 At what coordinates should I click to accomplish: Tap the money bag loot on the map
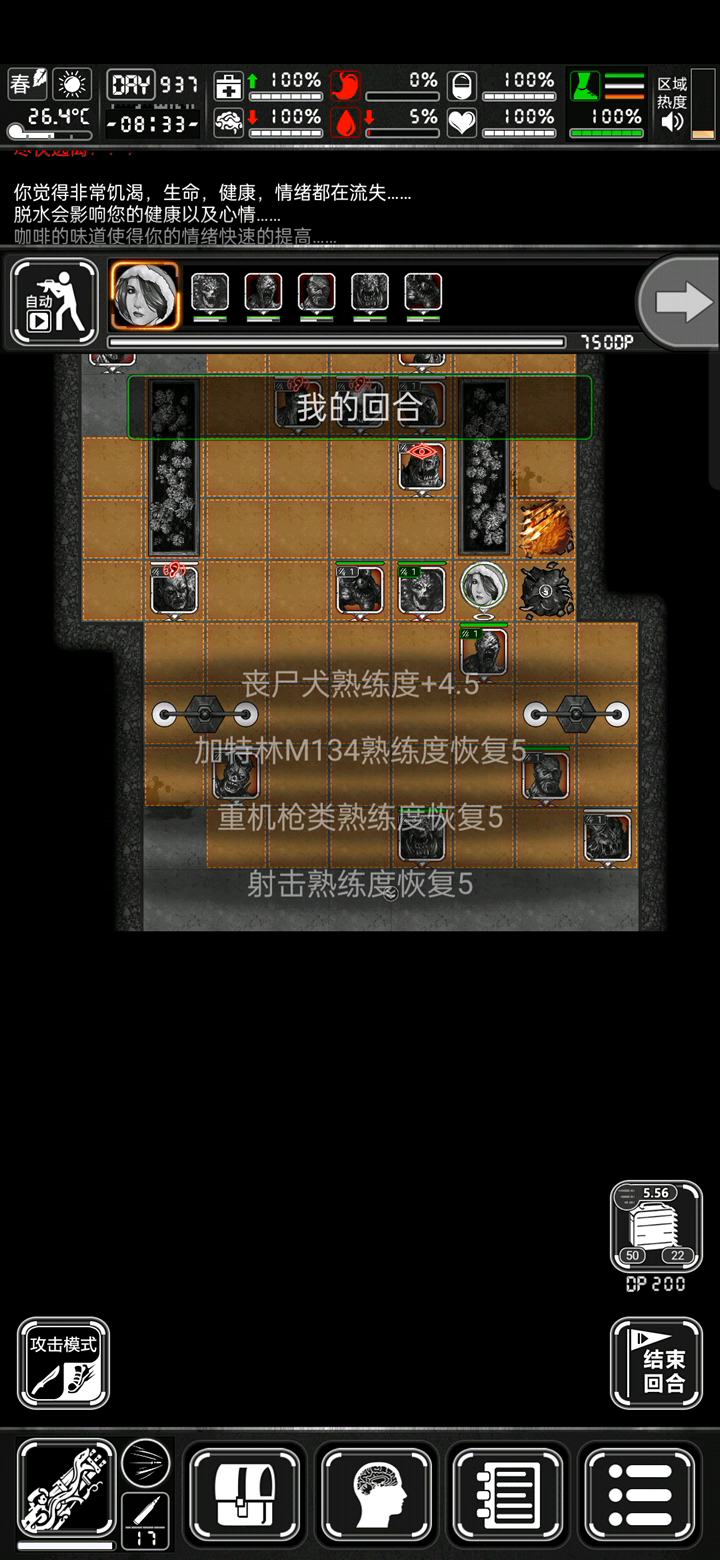click(545, 591)
